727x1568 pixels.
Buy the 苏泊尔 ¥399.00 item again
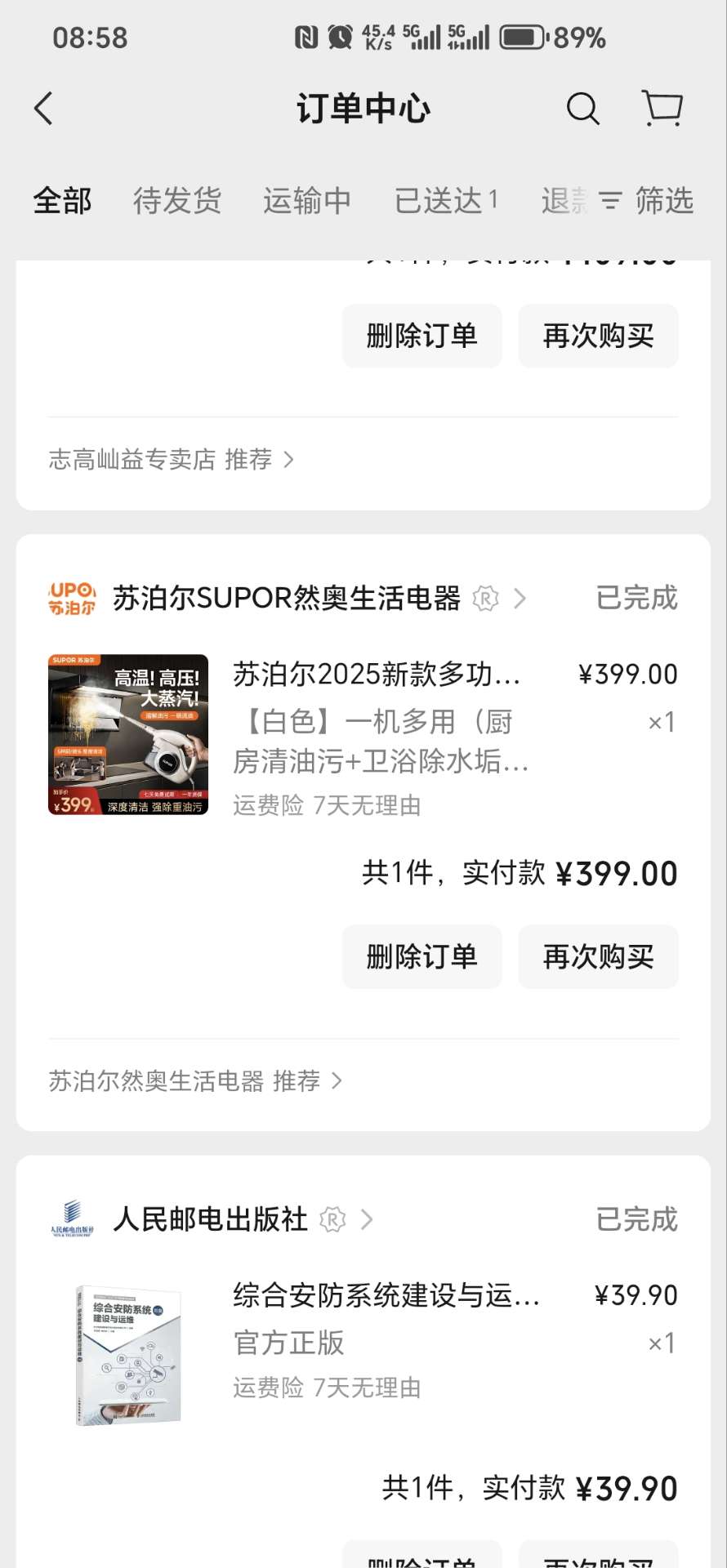coord(598,957)
